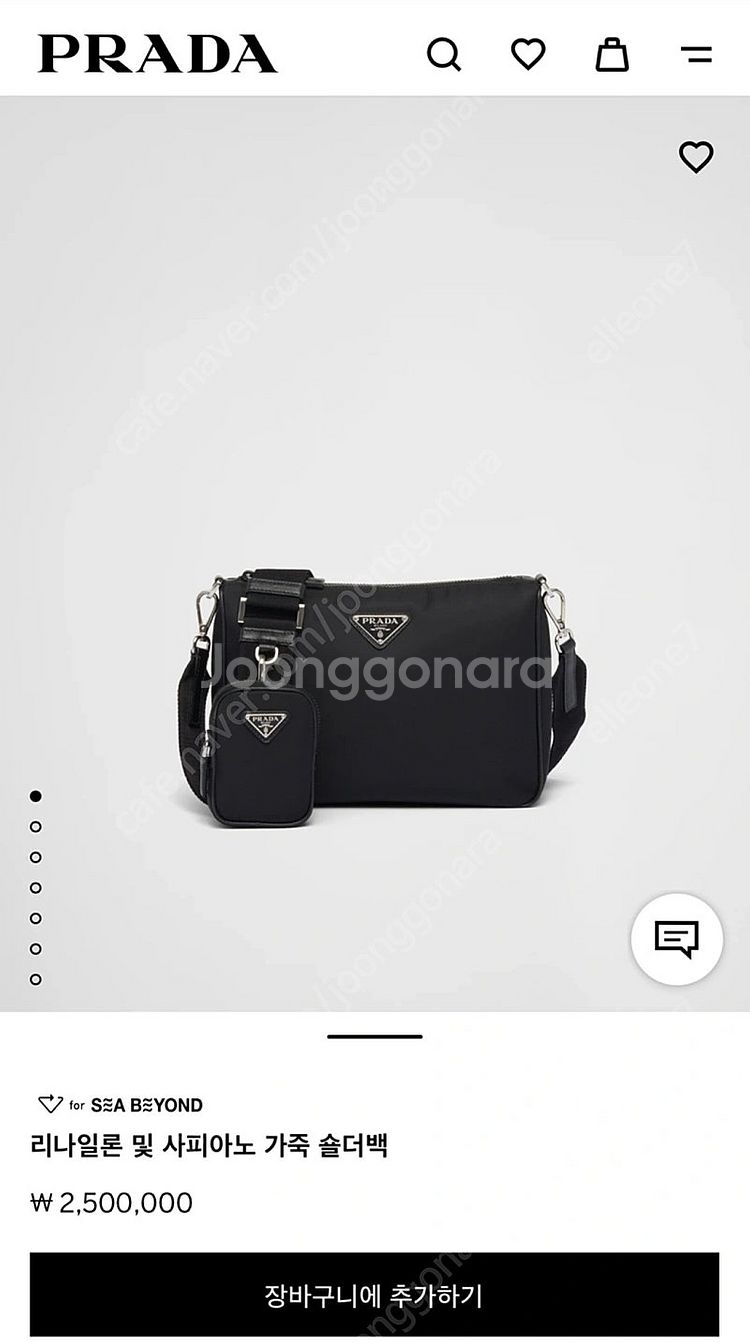Add this bag to wishlist via image heart
This screenshot has width=750, height=1343.
[696, 157]
